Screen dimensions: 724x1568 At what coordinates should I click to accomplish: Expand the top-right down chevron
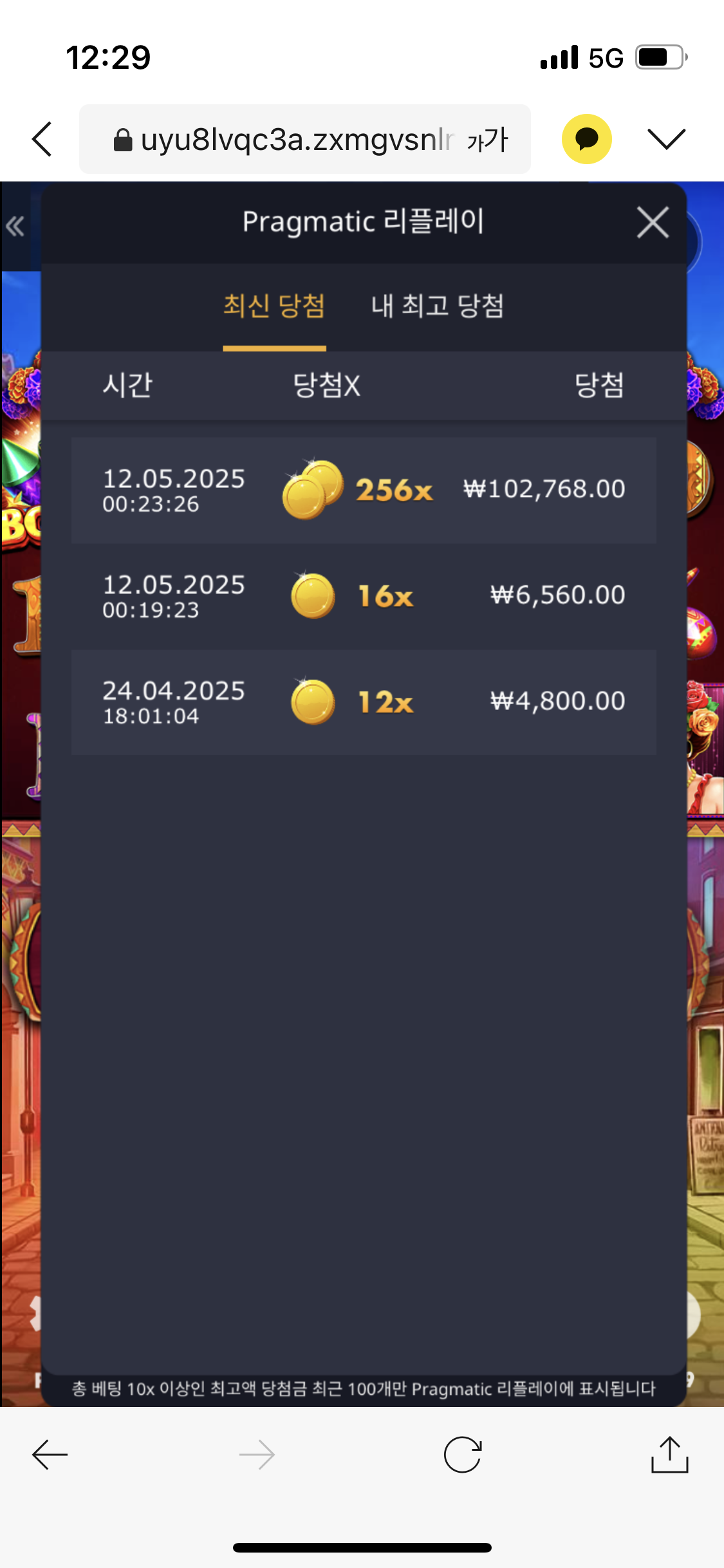666,139
